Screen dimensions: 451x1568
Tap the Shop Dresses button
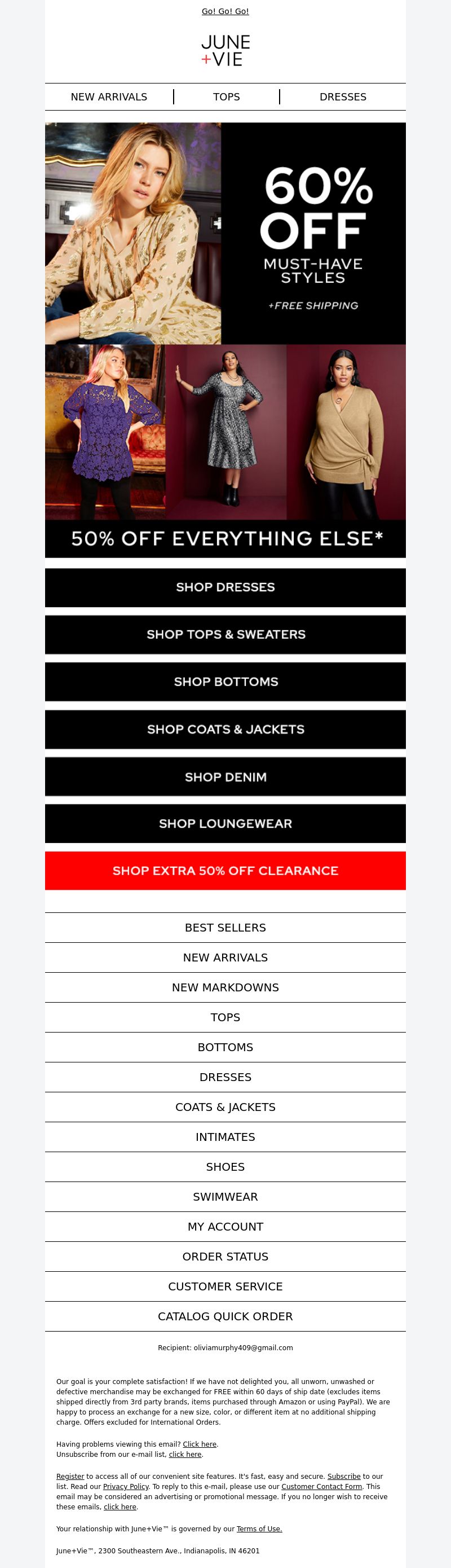(225, 587)
